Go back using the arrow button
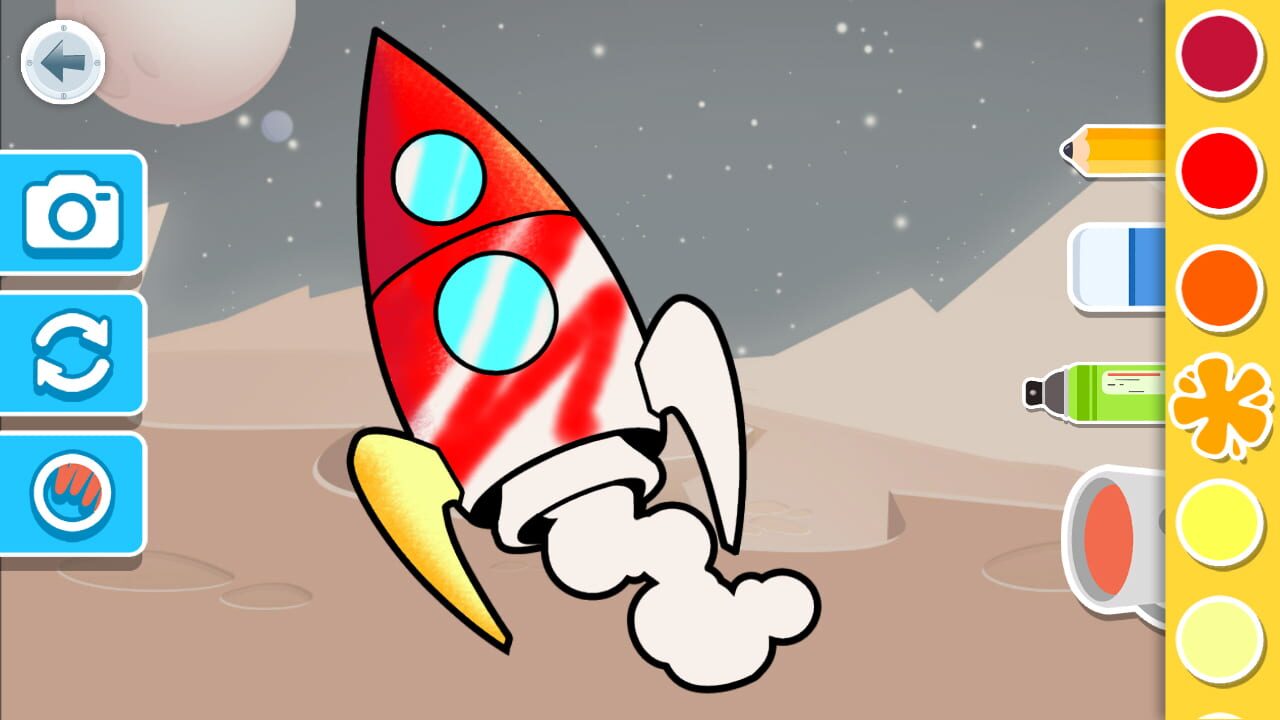The image size is (1280, 720). pyautogui.click(x=63, y=63)
